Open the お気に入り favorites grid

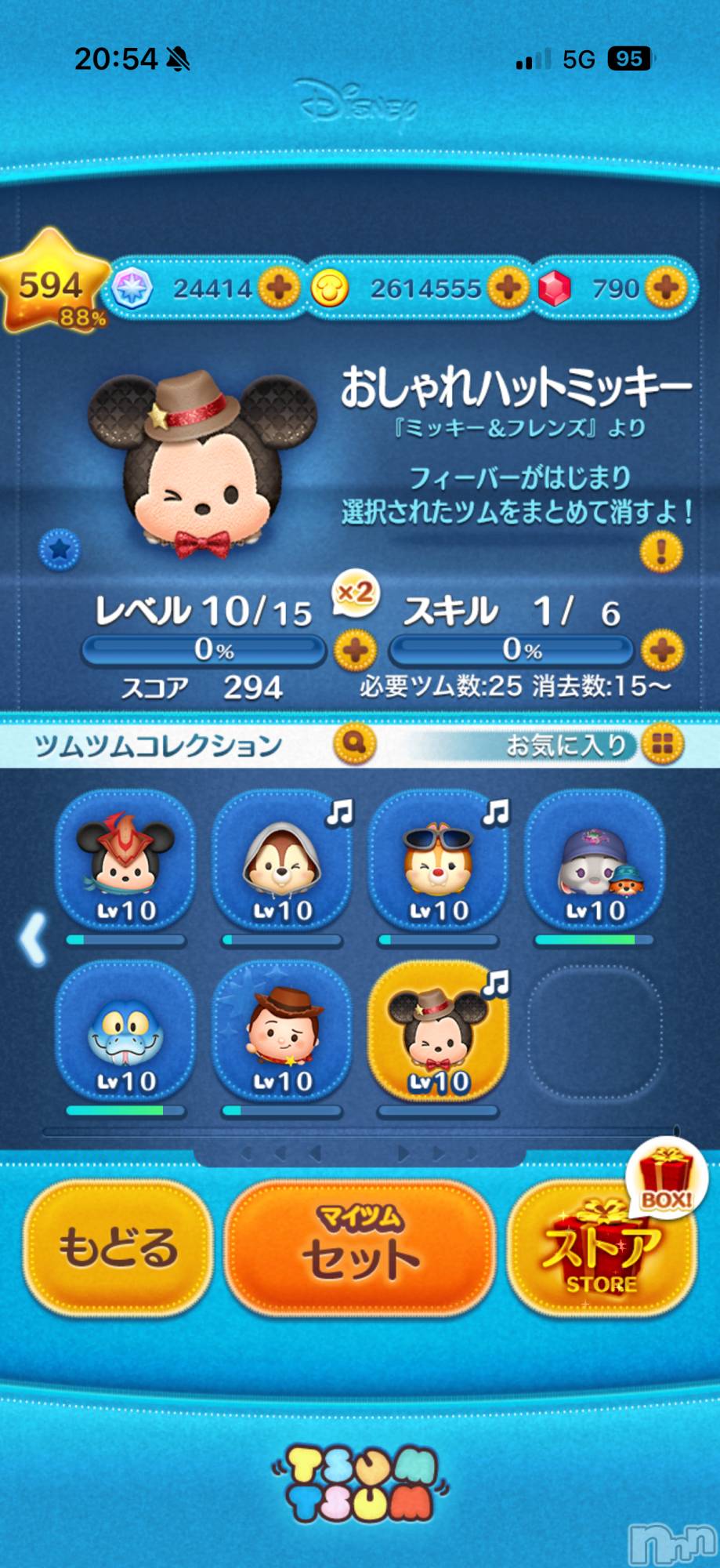coord(662,744)
